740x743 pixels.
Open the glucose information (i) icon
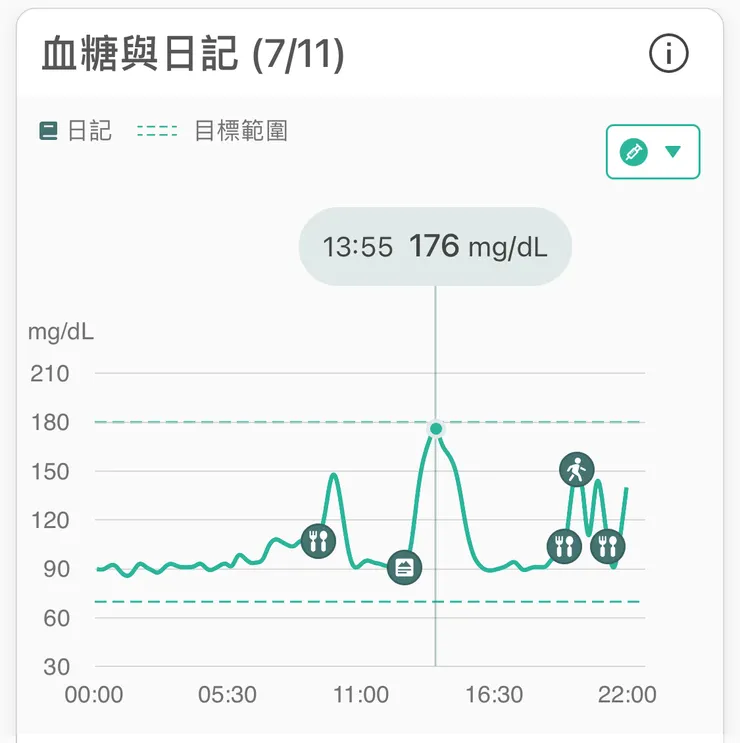670,54
